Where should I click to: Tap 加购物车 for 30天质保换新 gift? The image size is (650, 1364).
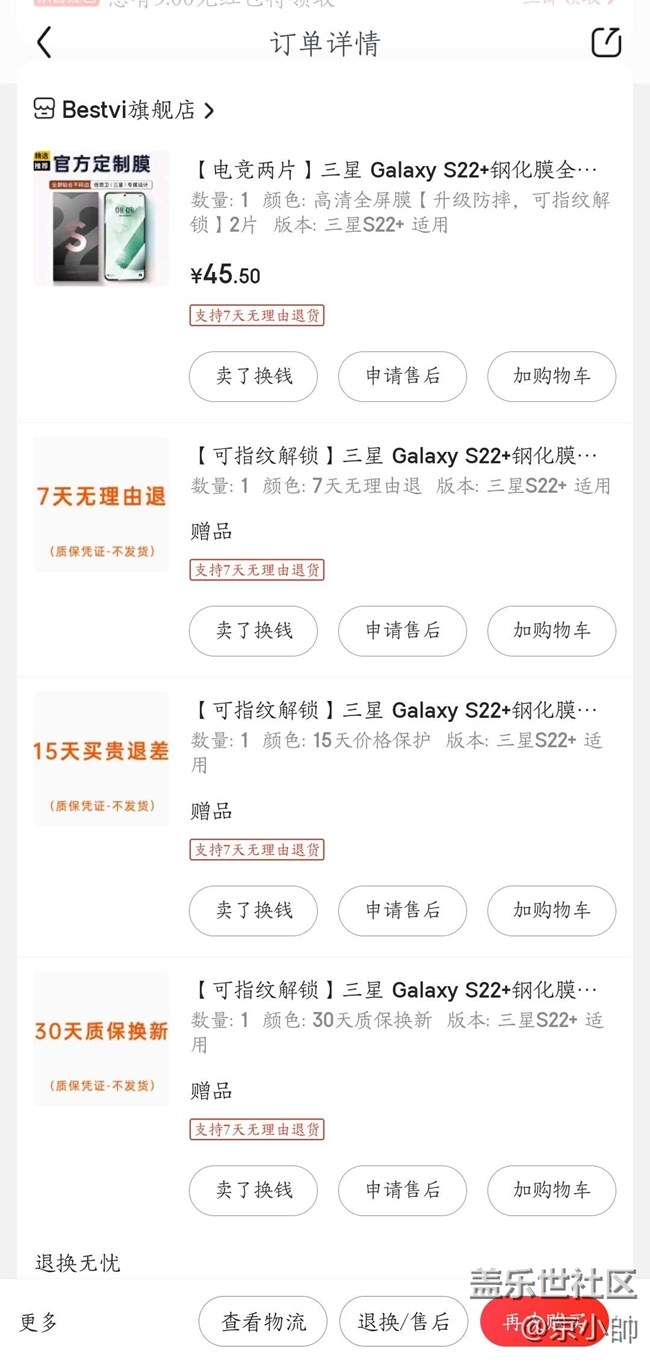551,1190
